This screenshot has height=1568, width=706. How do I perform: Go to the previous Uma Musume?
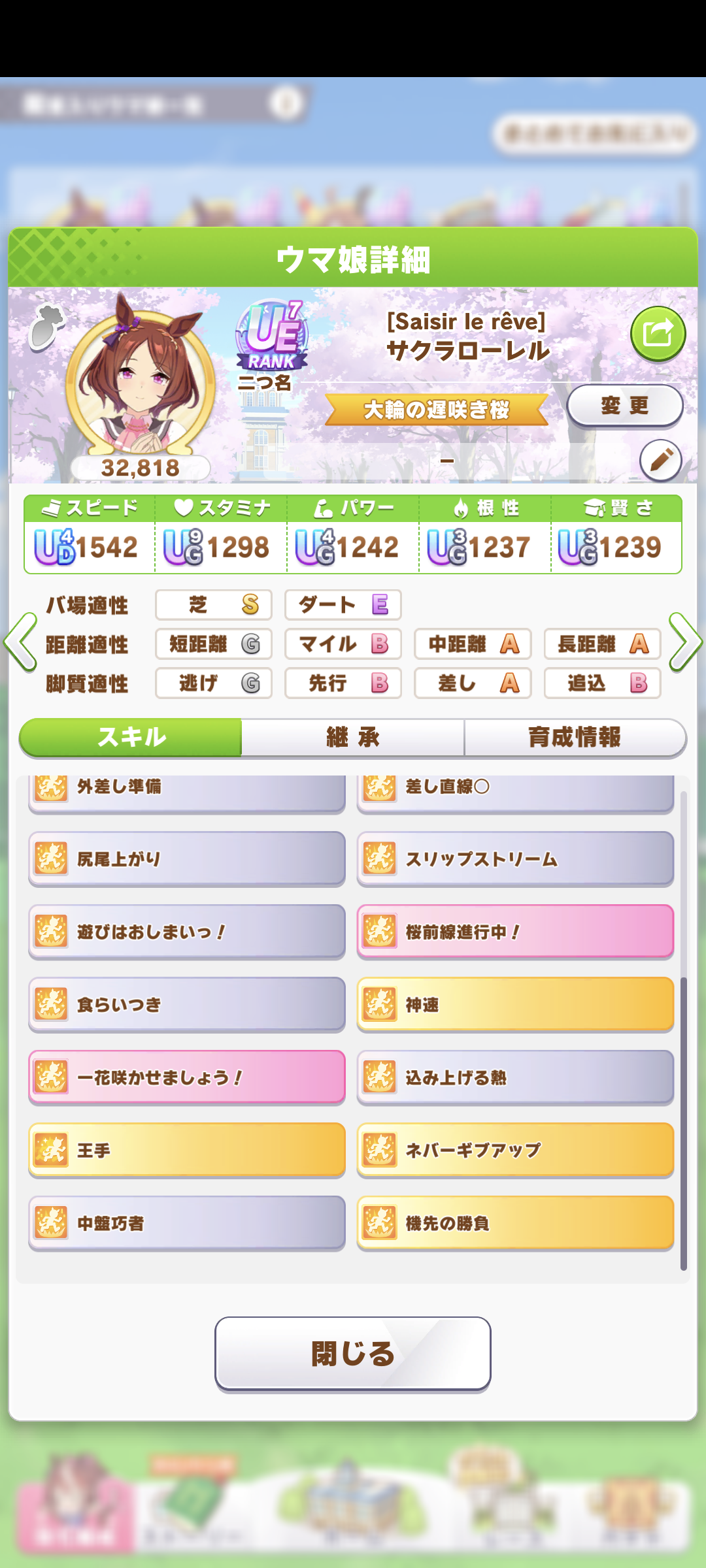[21, 642]
